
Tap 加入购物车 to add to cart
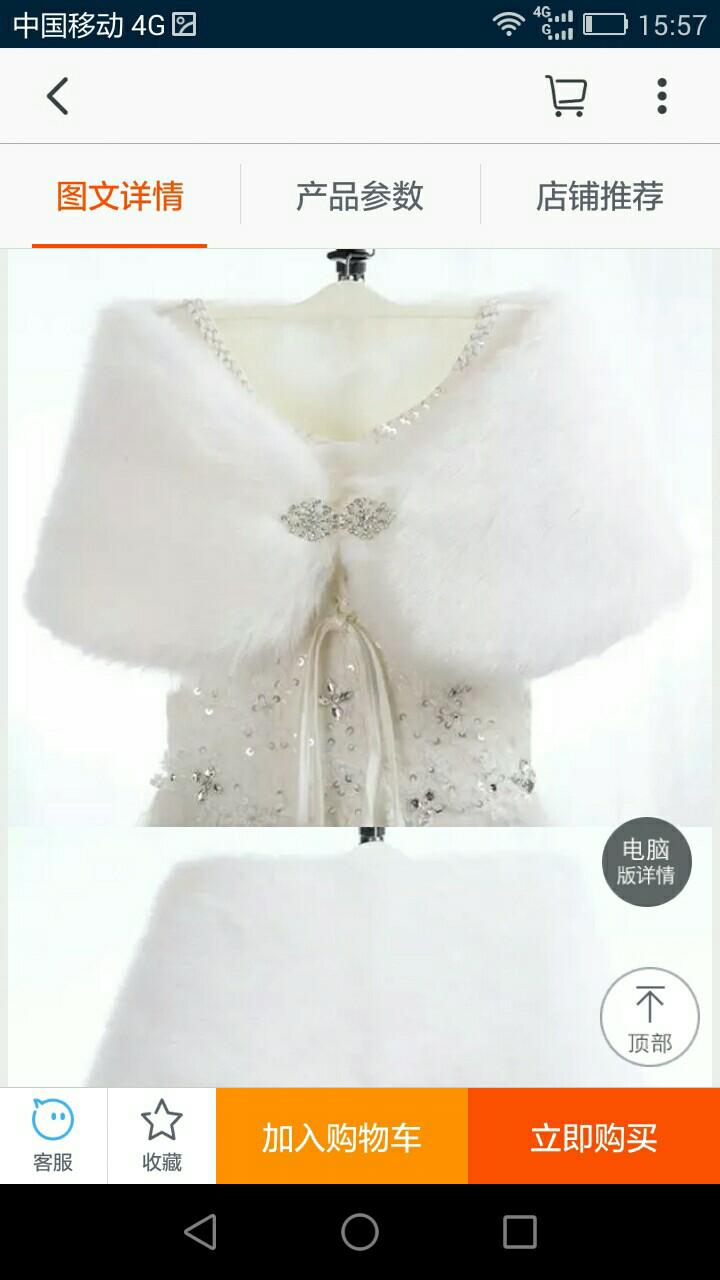342,1136
